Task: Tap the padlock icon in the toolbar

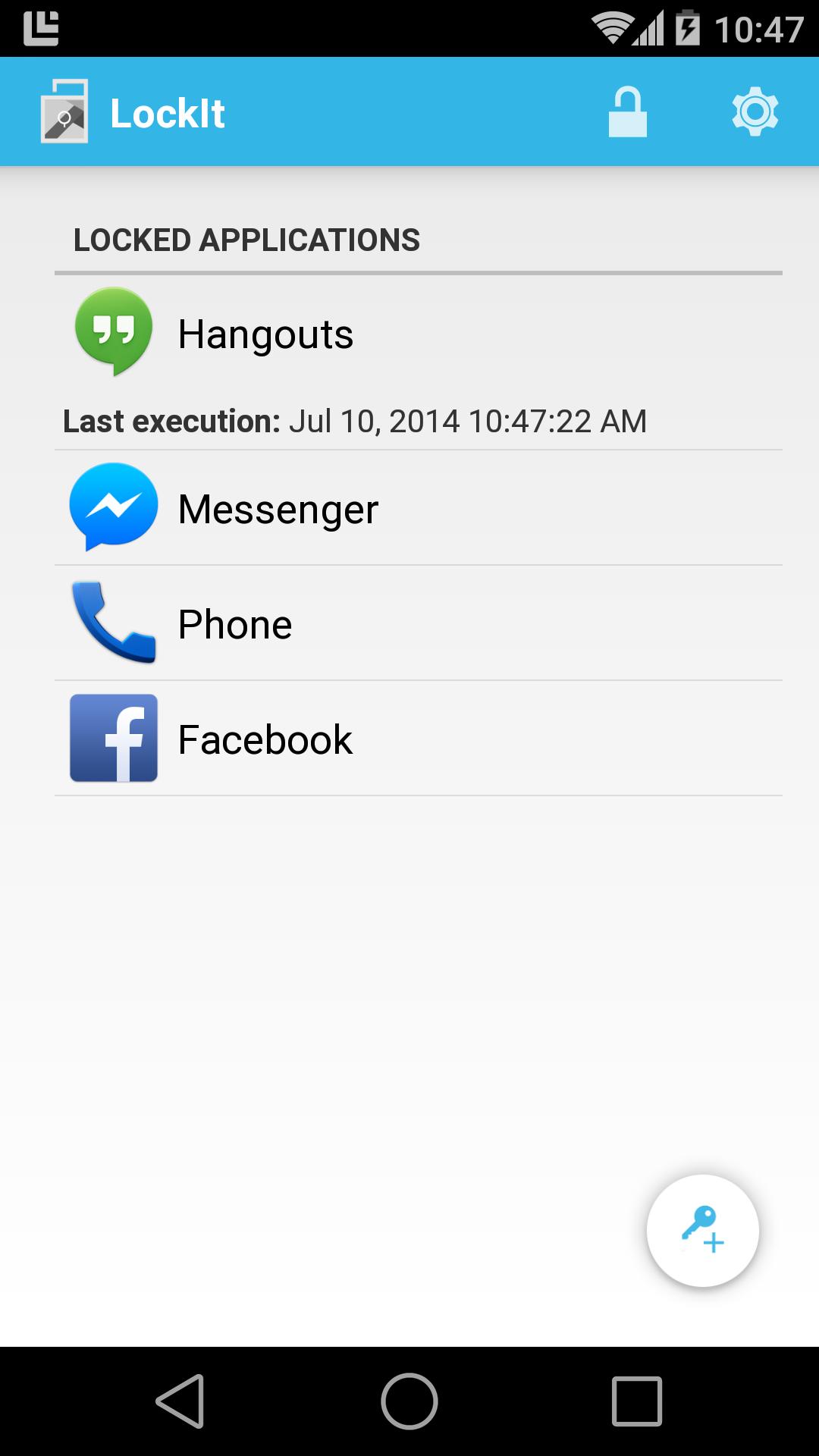Action: click(x=628, y=111)
